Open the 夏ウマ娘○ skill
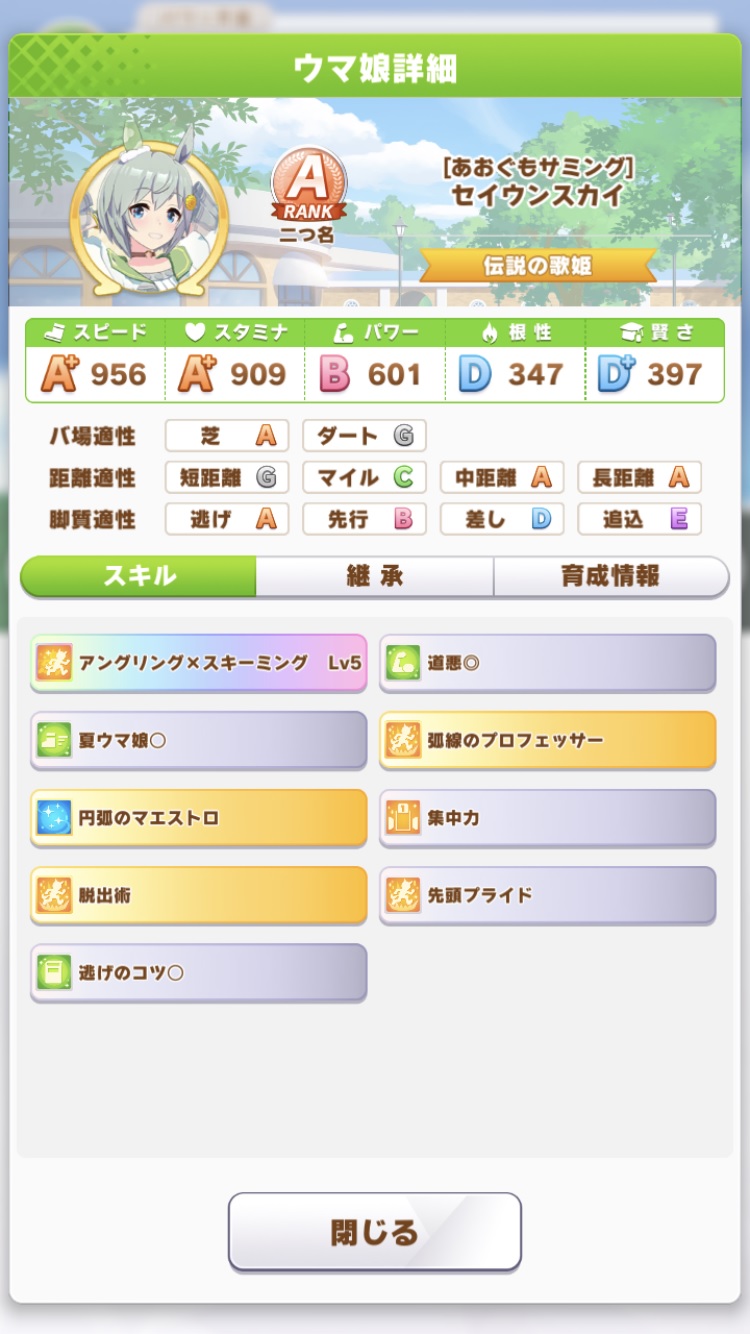The height and width of the screenshot is (1334, 750). click(198, 740)
